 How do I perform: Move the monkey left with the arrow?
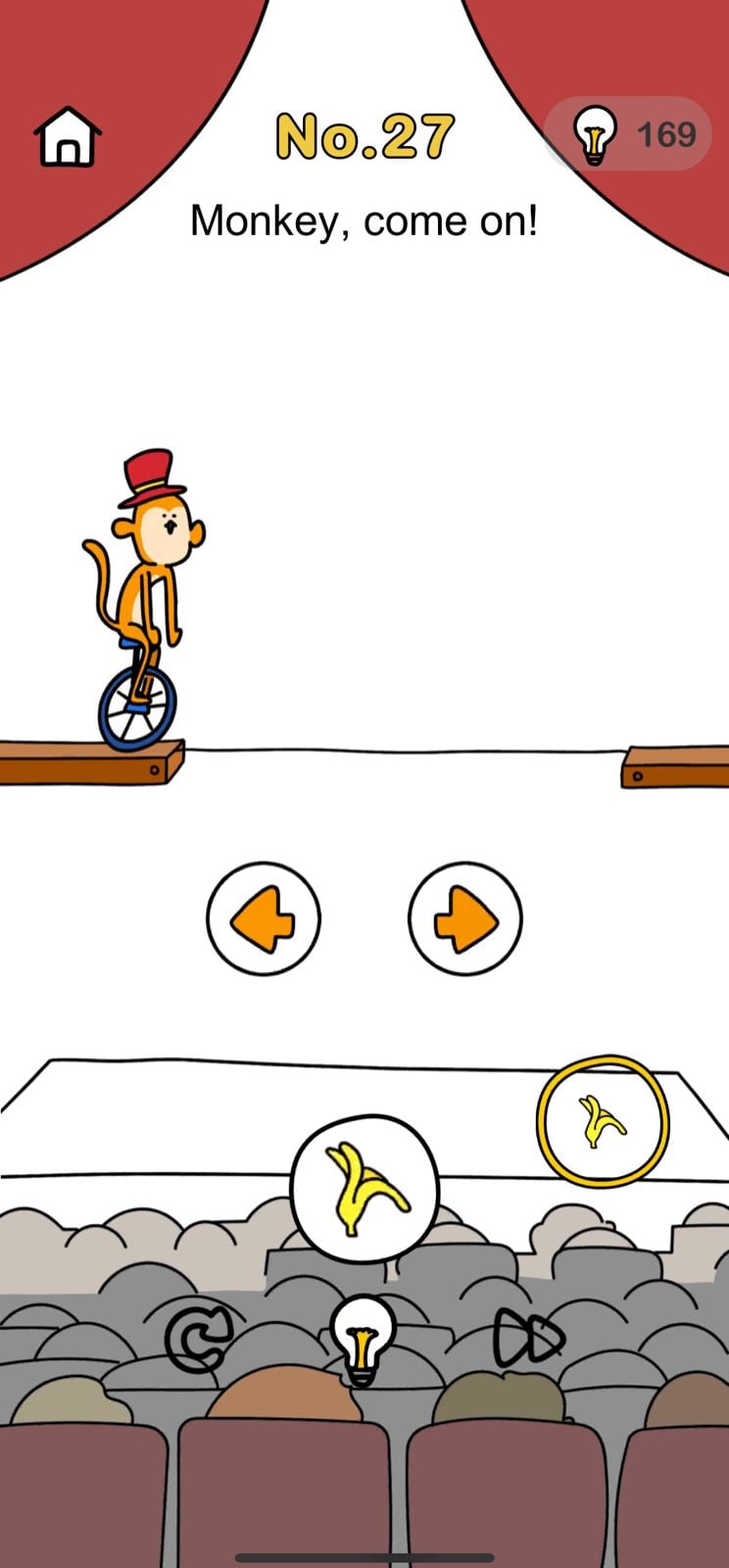pyautogui.click(x=264, y=919)
